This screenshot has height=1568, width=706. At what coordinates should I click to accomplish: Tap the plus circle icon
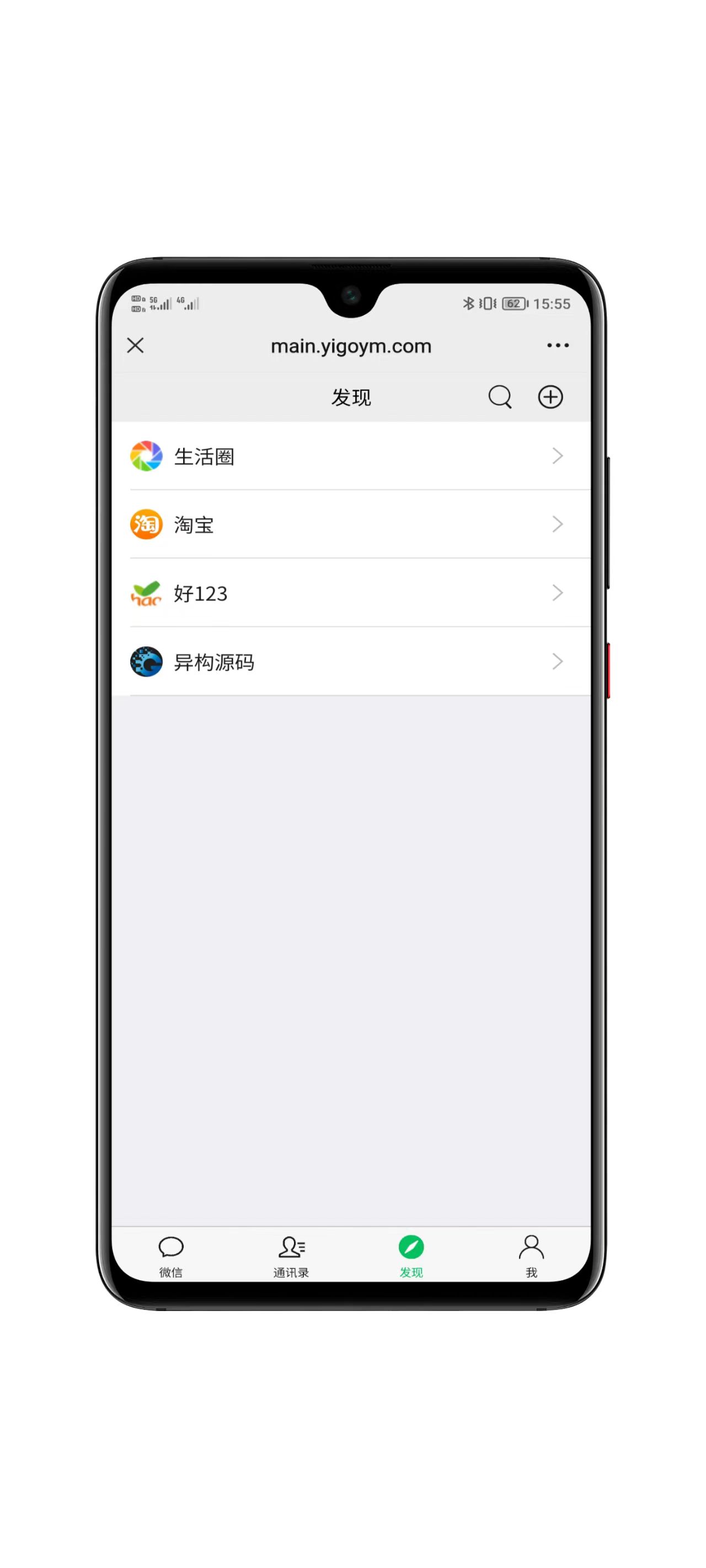pos(550,397)
